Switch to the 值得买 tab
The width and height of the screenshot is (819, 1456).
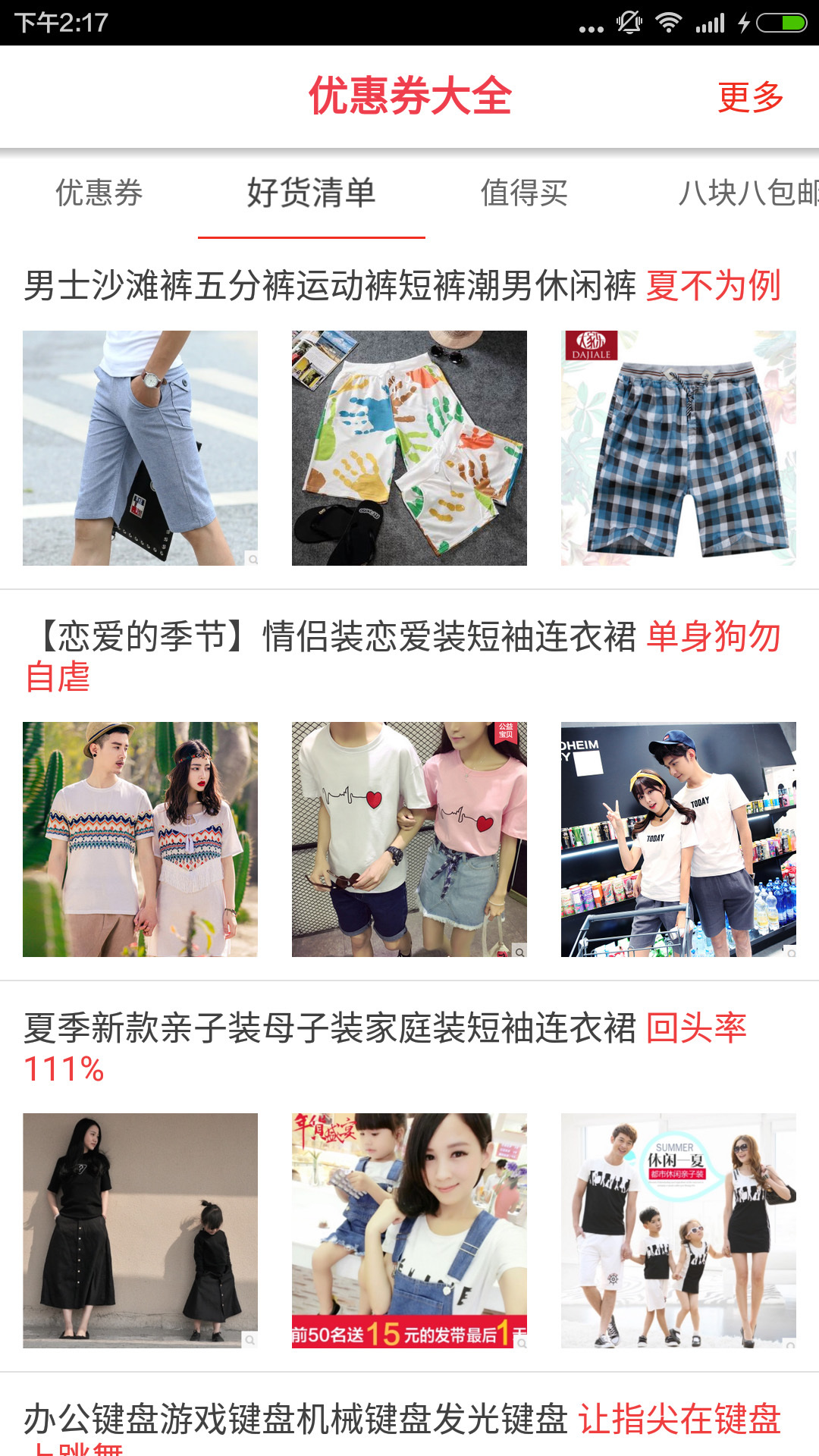click(524, 193)
